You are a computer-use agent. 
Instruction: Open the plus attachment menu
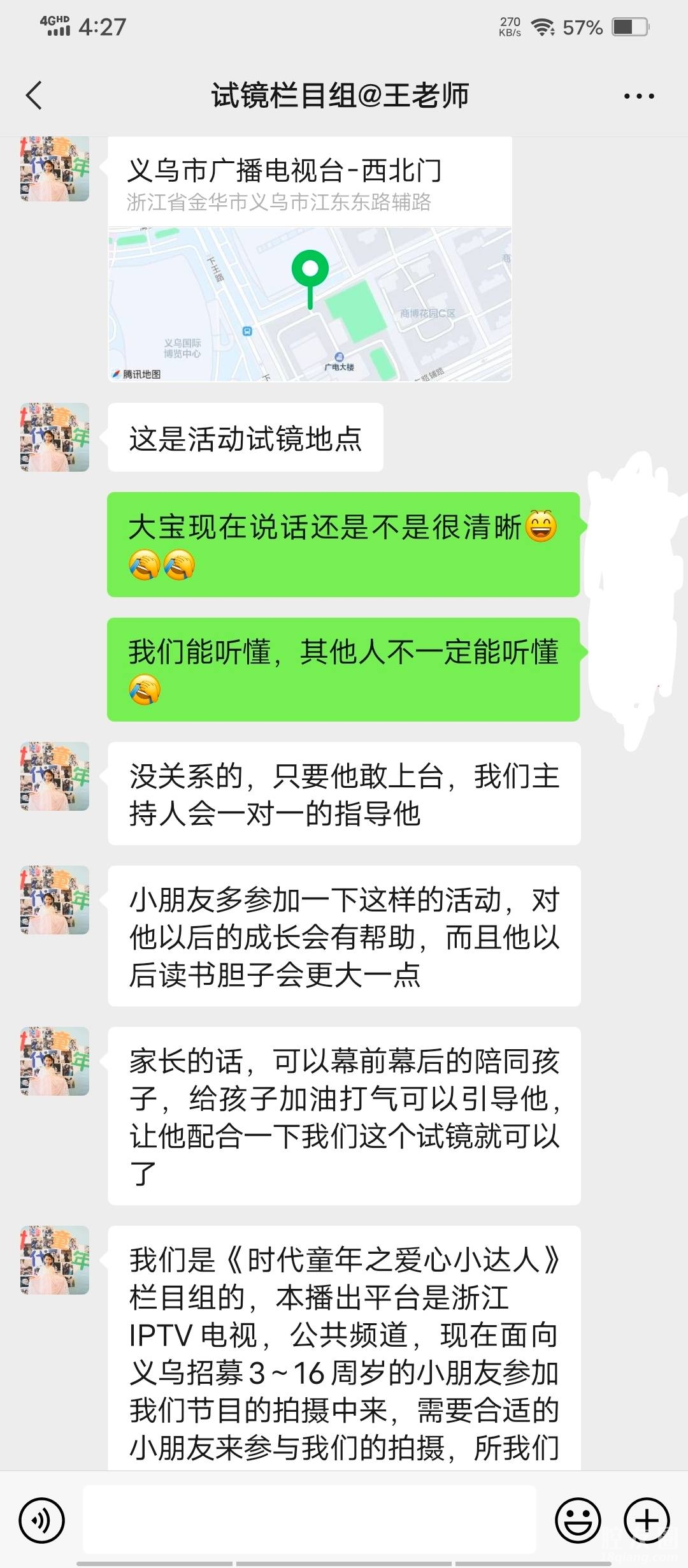pos(646,1520)
